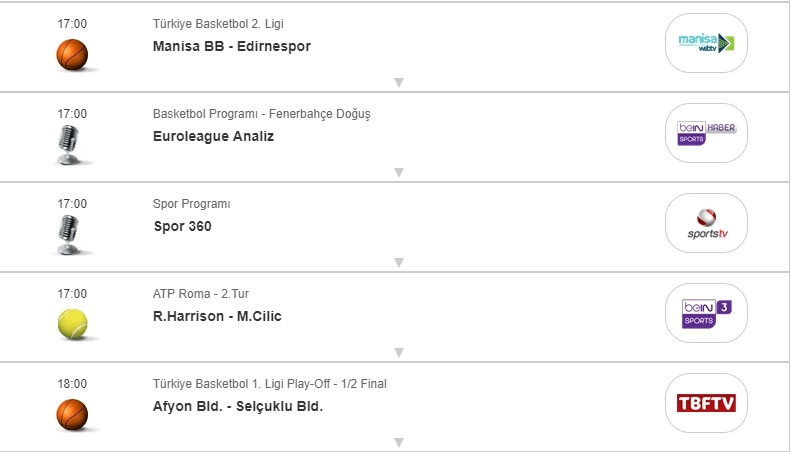Open the R.Harrison - M.Cilic match

click(217, 316)
